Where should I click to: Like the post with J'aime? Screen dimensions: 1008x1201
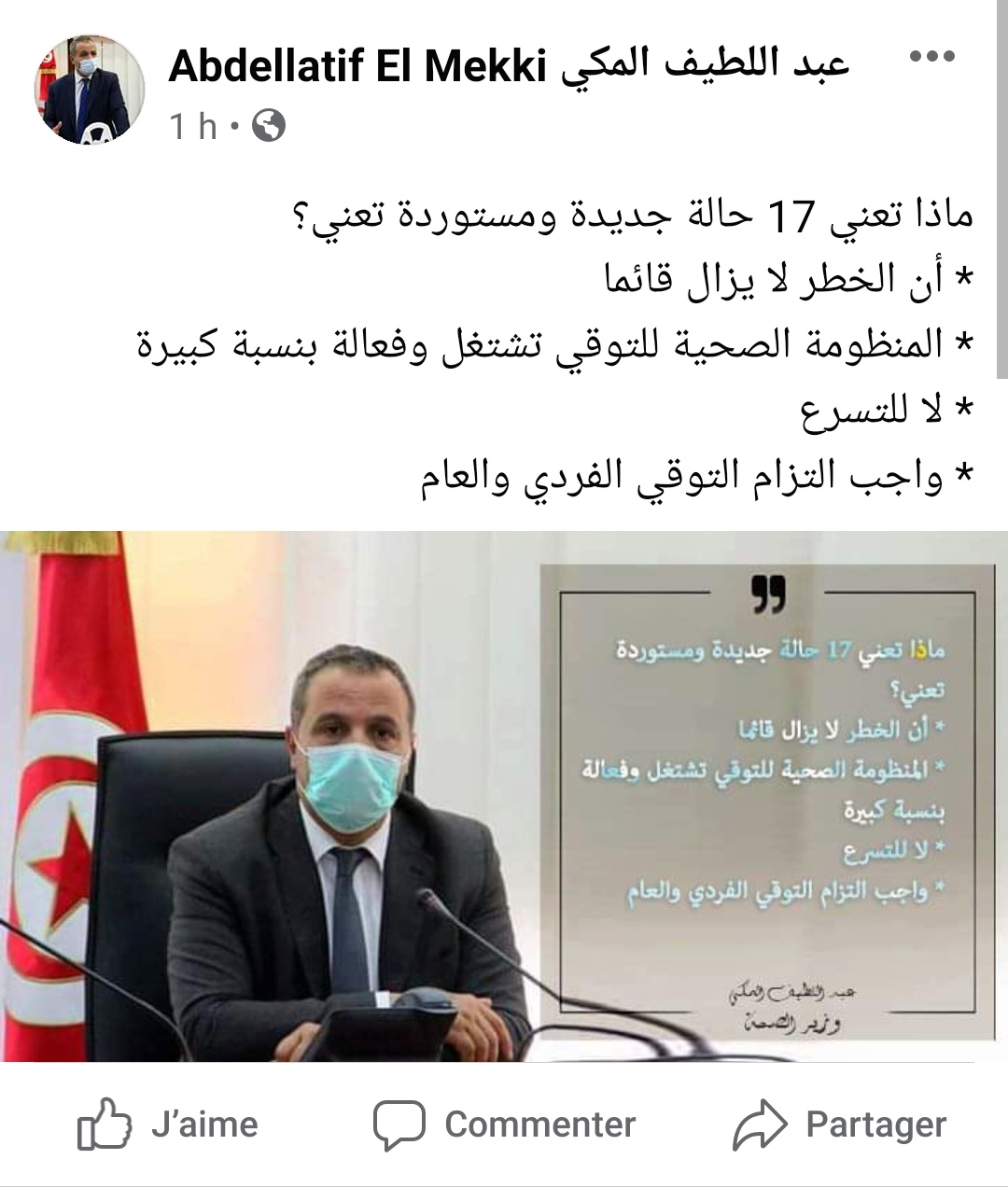click(x=169, y=1124)
